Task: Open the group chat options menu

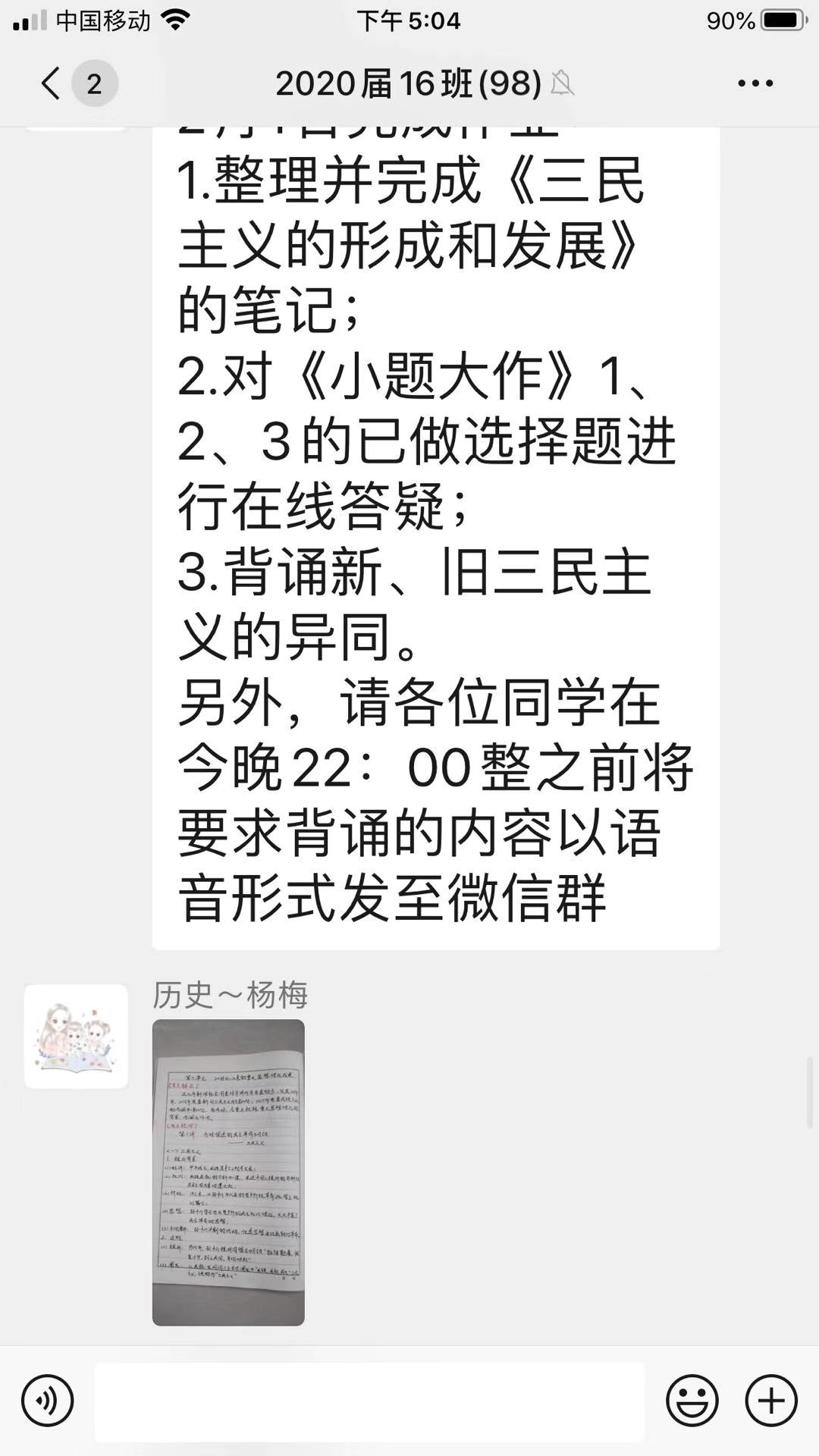Action: pos(755,83)
